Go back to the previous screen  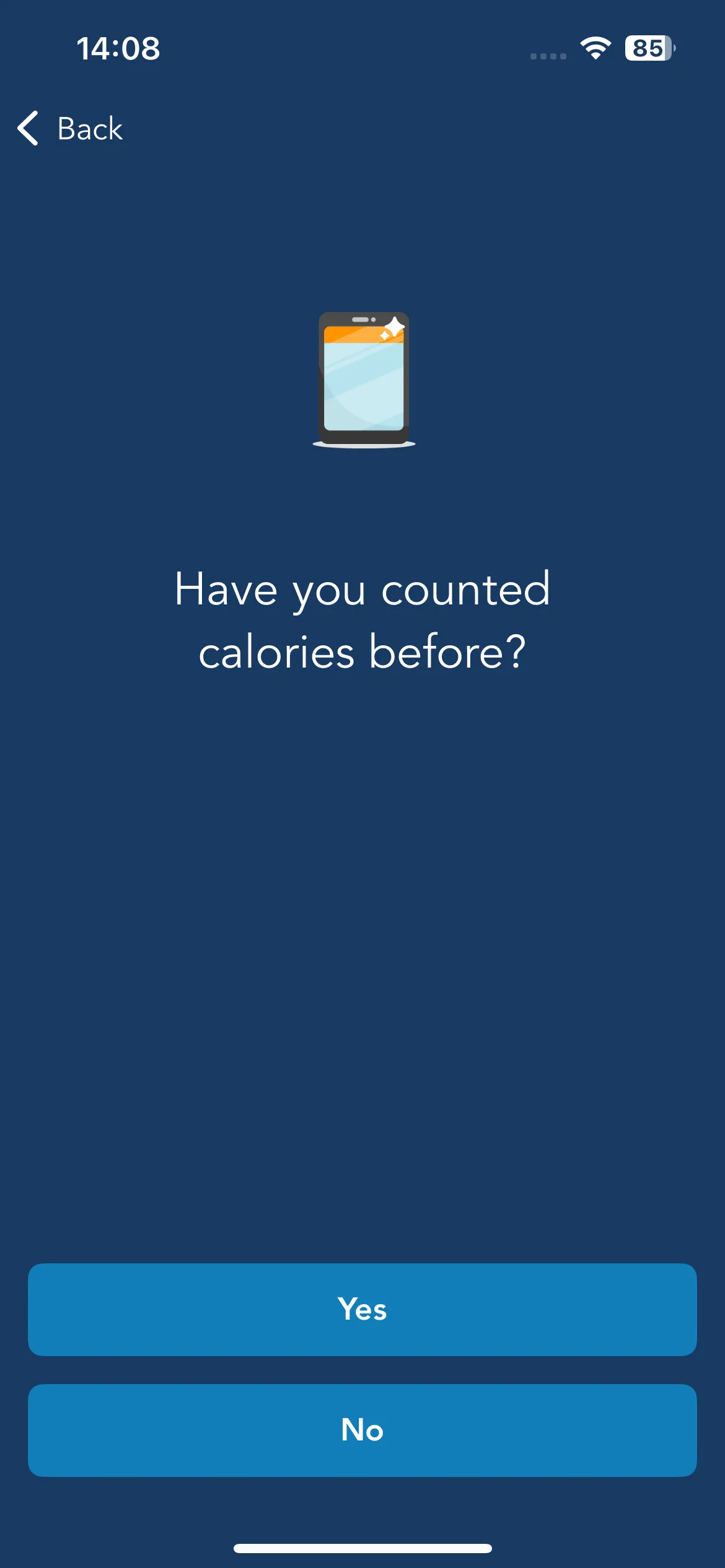(70, 129)
